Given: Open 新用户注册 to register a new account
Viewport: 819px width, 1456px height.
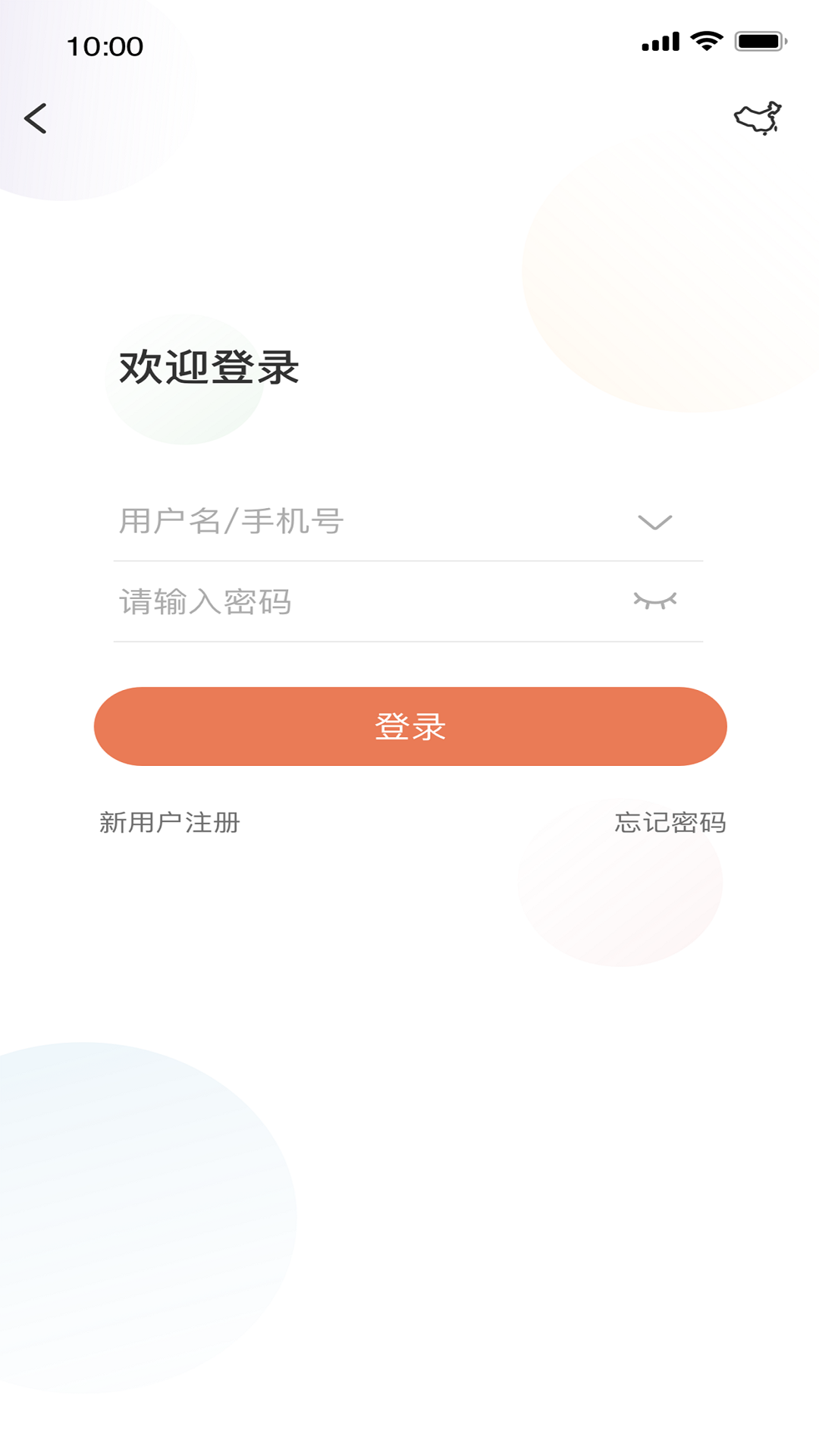Looking at the screenshot, I should coord(168,821).
